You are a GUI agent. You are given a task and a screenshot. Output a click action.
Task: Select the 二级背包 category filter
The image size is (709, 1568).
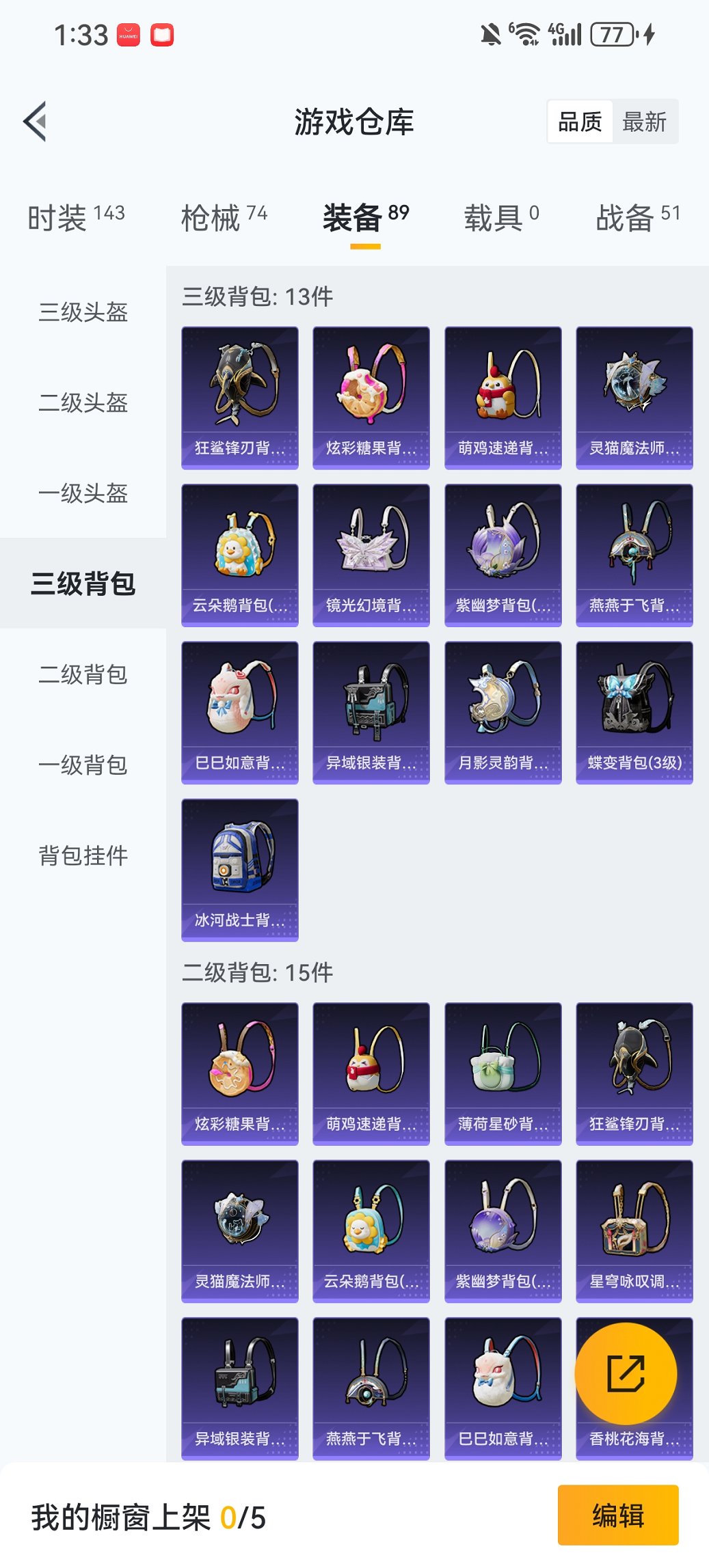coord(82,676)
